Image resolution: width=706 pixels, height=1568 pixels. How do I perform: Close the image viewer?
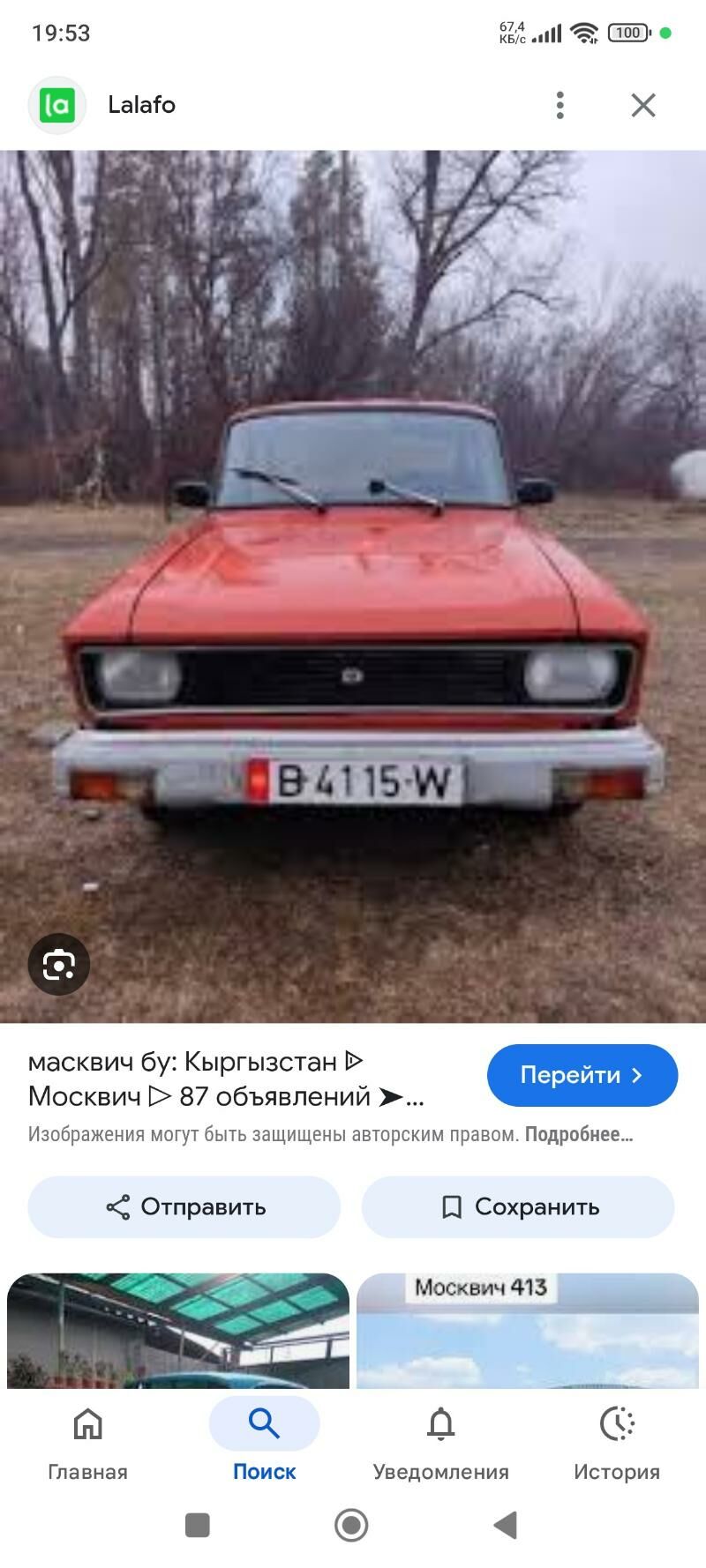[643, 105]
